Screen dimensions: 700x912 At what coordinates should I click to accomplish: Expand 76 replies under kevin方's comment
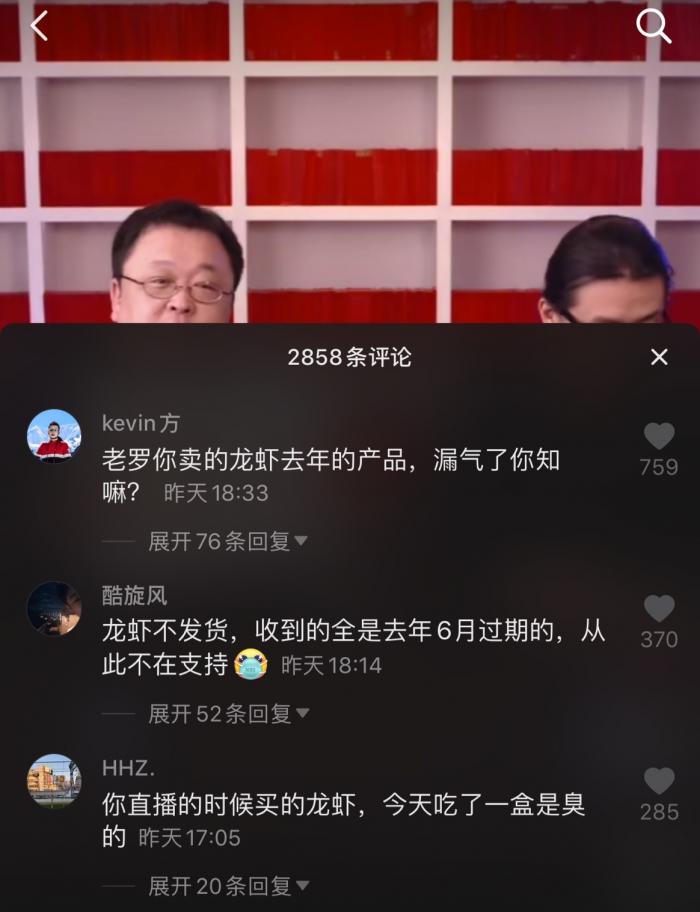[x=228, y=541]
